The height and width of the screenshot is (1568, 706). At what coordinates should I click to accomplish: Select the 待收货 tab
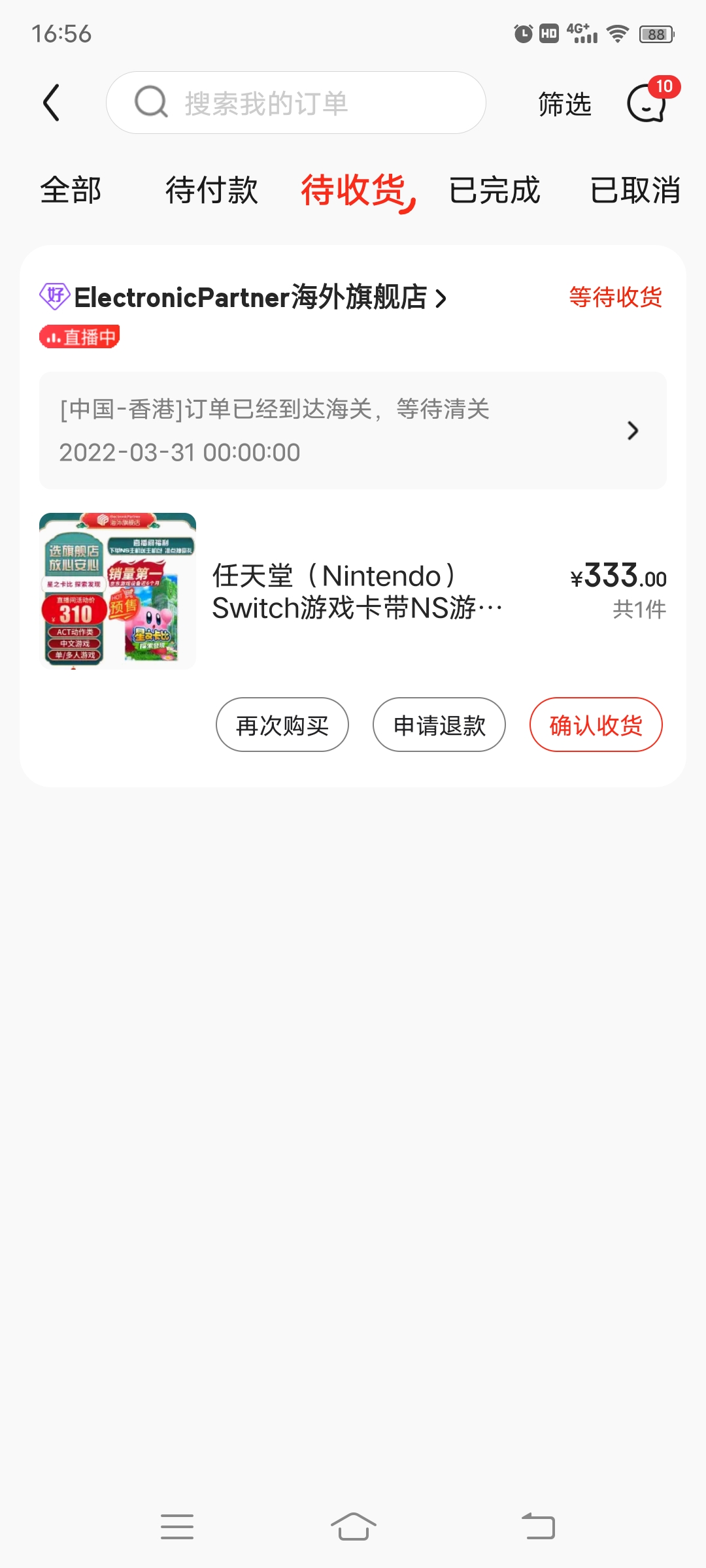(x=354, y=191)
